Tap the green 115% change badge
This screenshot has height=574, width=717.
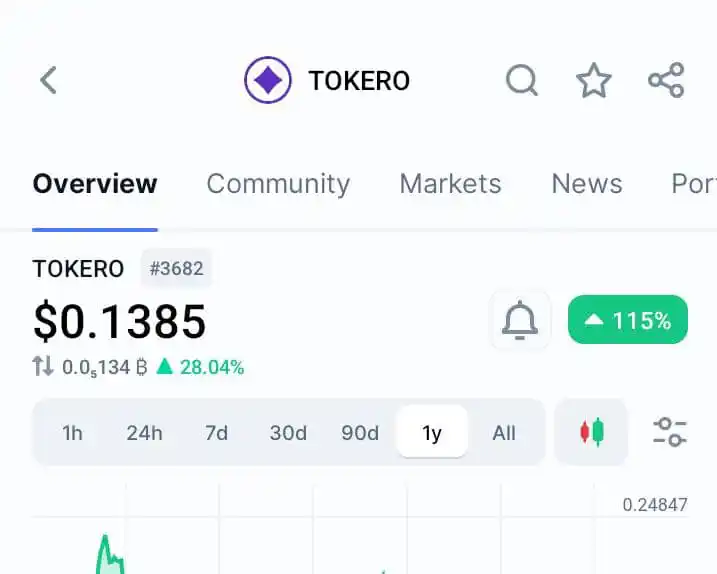[628, 321]
